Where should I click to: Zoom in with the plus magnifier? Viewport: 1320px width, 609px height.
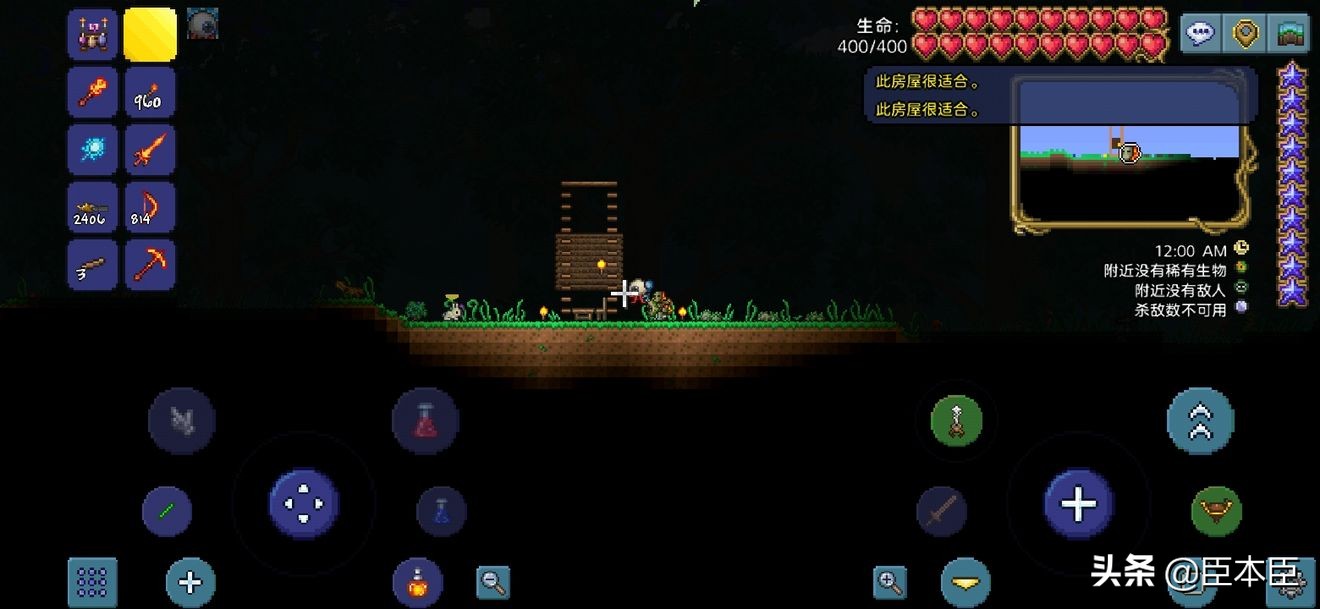(x=889, y=581)
